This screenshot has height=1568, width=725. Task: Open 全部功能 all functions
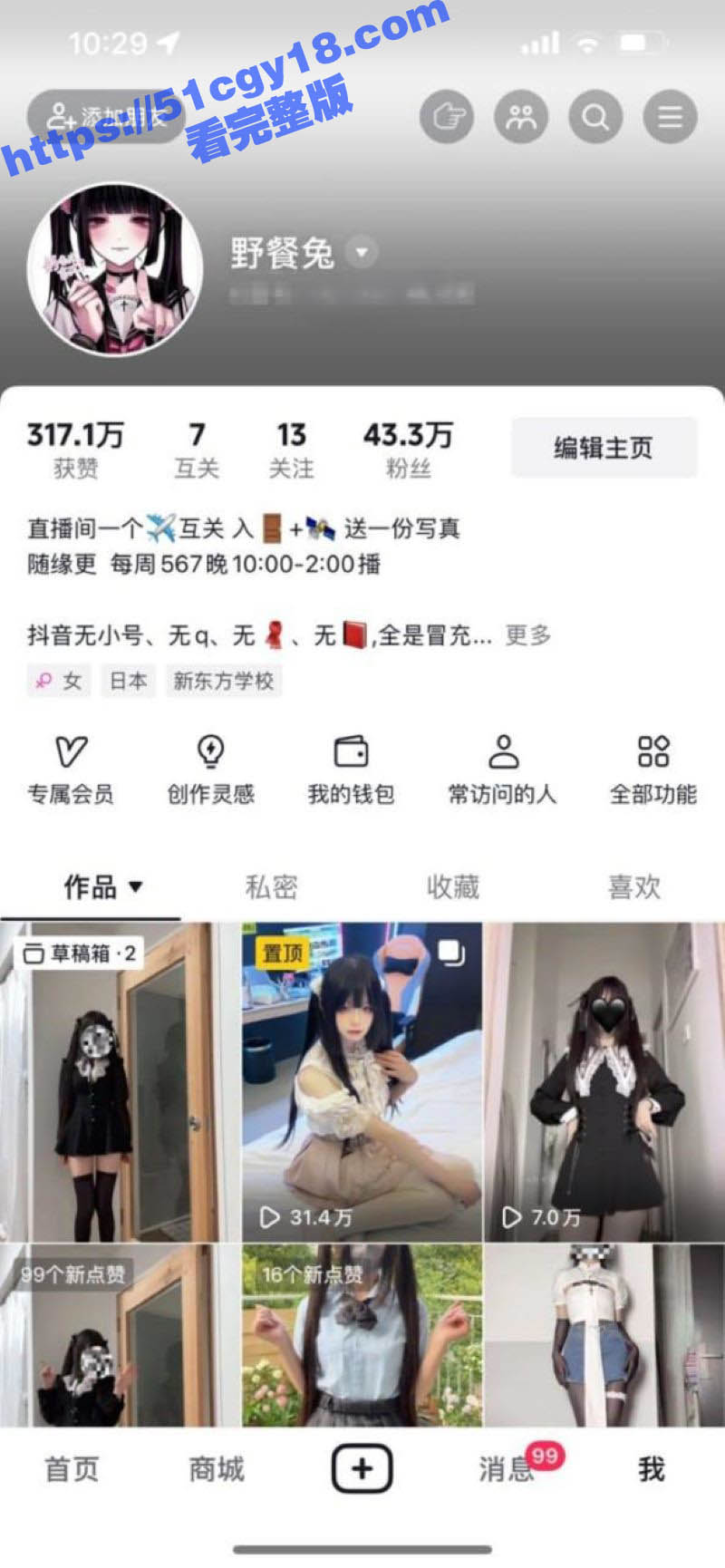point(652,769)
